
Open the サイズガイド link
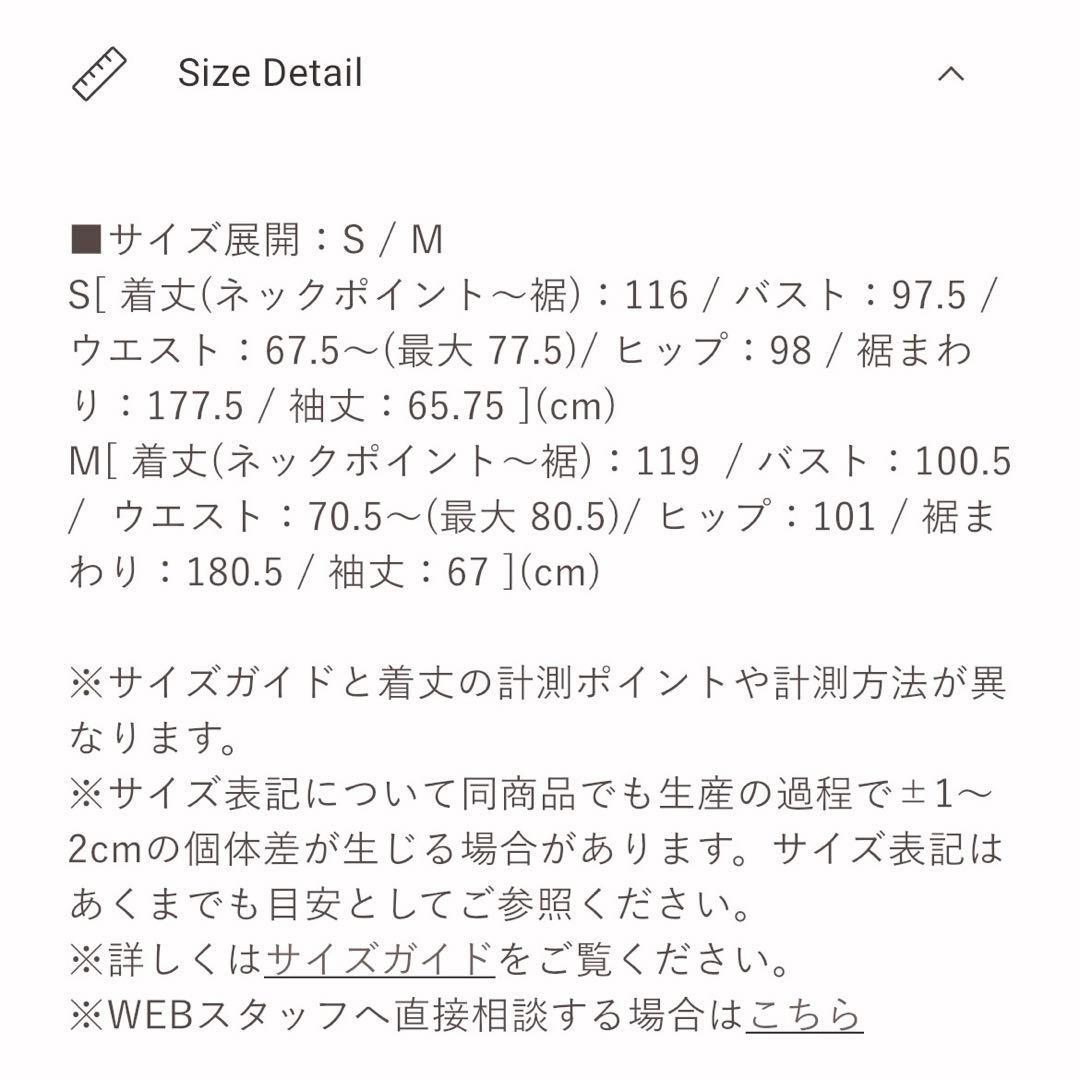pyautogui.click(x=380, y=960)
